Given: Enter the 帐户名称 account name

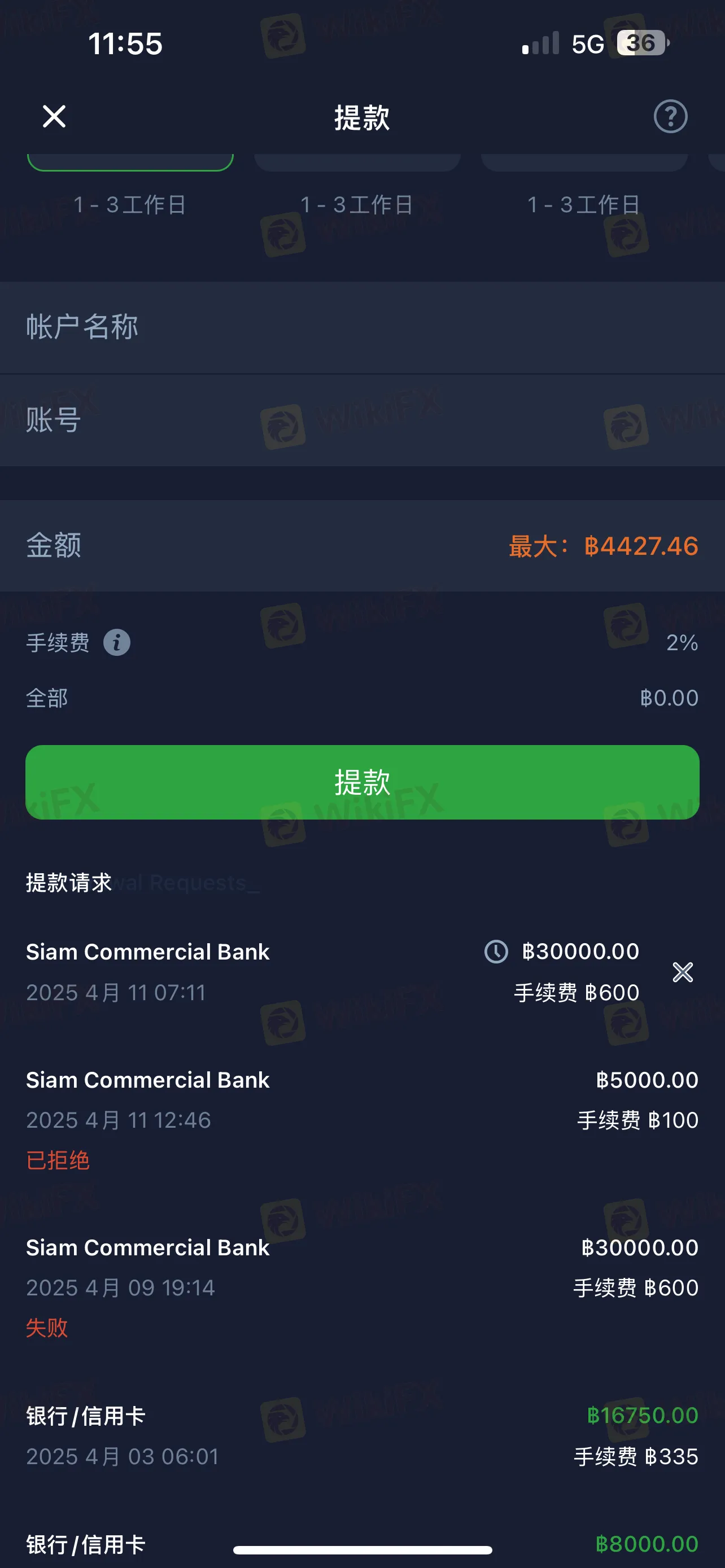Looking at the screenshot, I should coord(362,327).
